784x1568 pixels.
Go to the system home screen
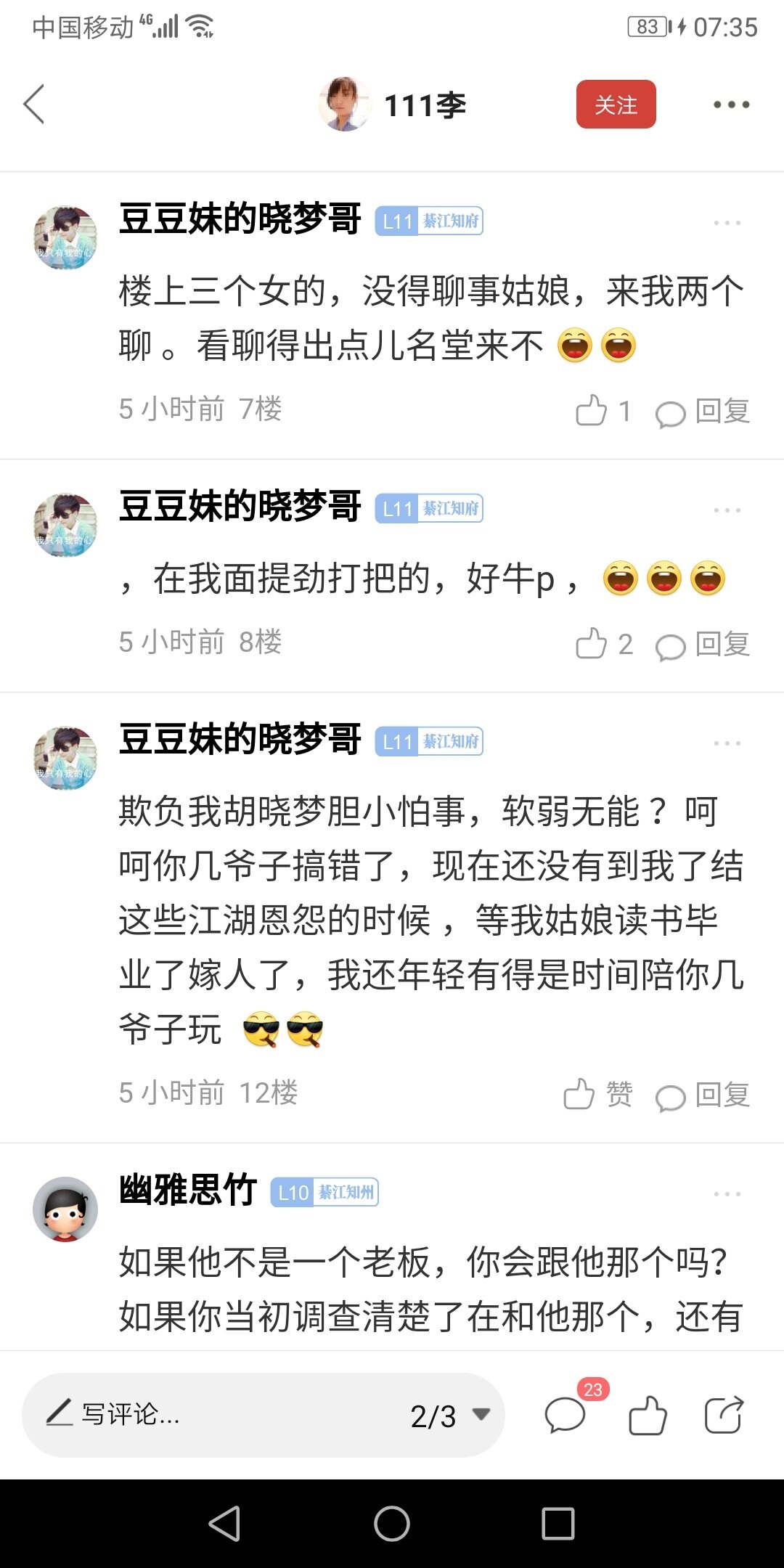coord(392,1523)
